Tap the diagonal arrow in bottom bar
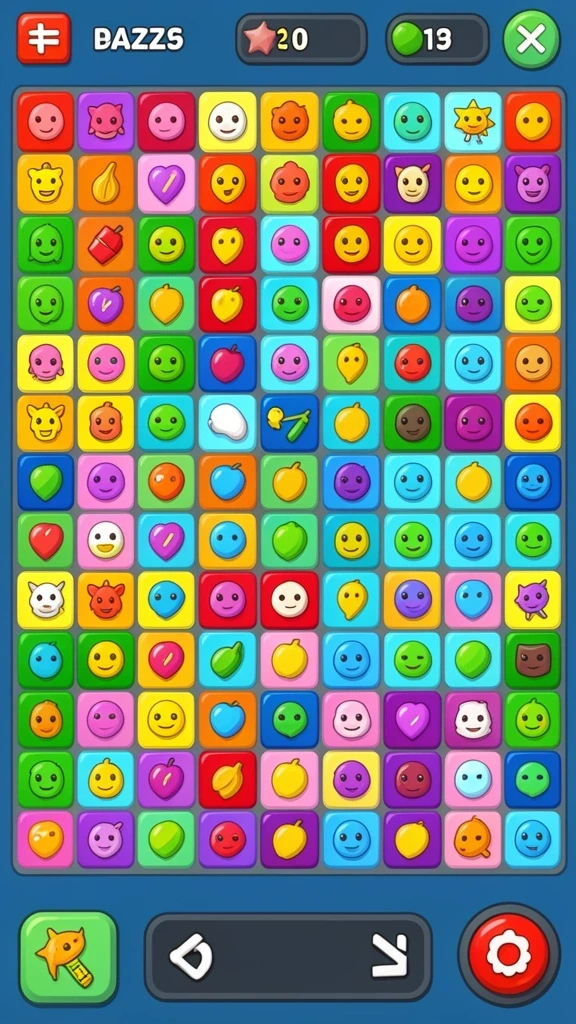Image resolution: width=576 pixels, height=1024 pixels. (x=390, y=955)
